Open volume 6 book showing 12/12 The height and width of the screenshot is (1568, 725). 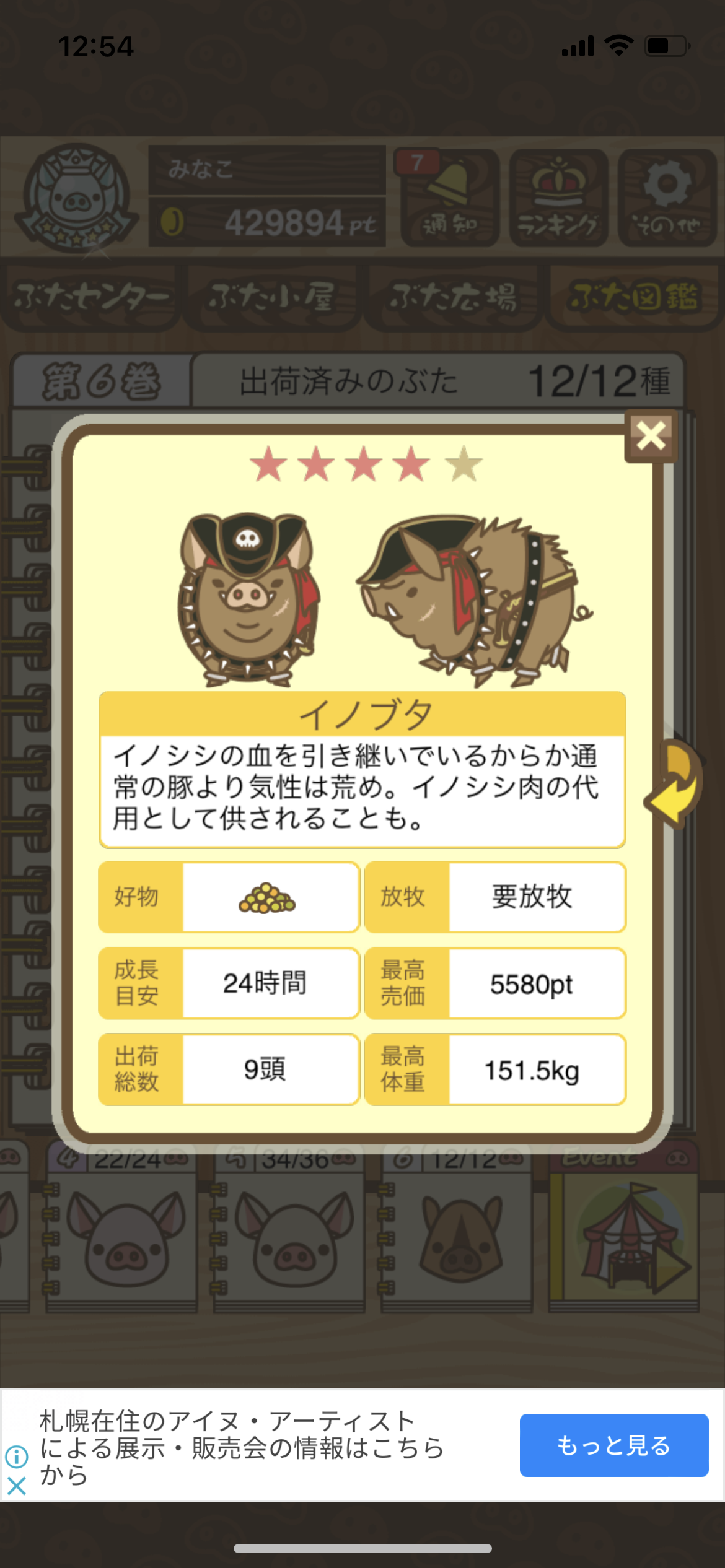455,1229
